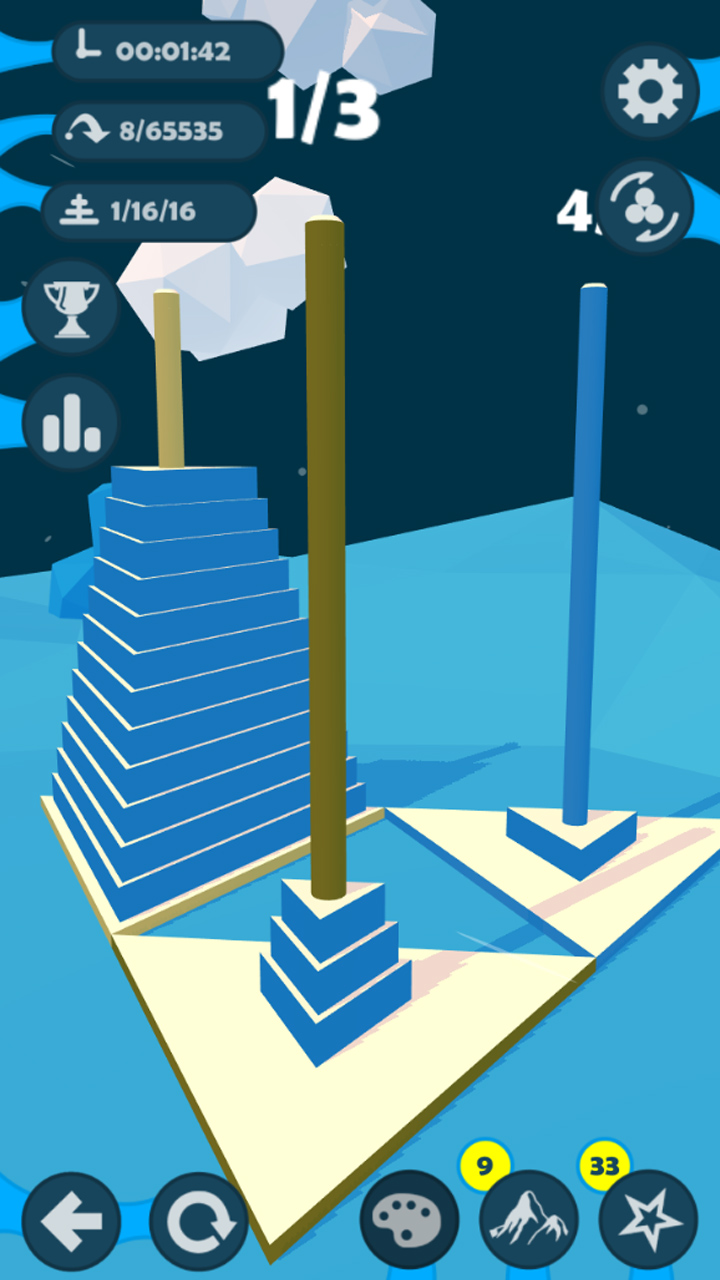Viewport: 720px width, 1280px height.
Task: Open the settings gear
Action: [650, 91]
